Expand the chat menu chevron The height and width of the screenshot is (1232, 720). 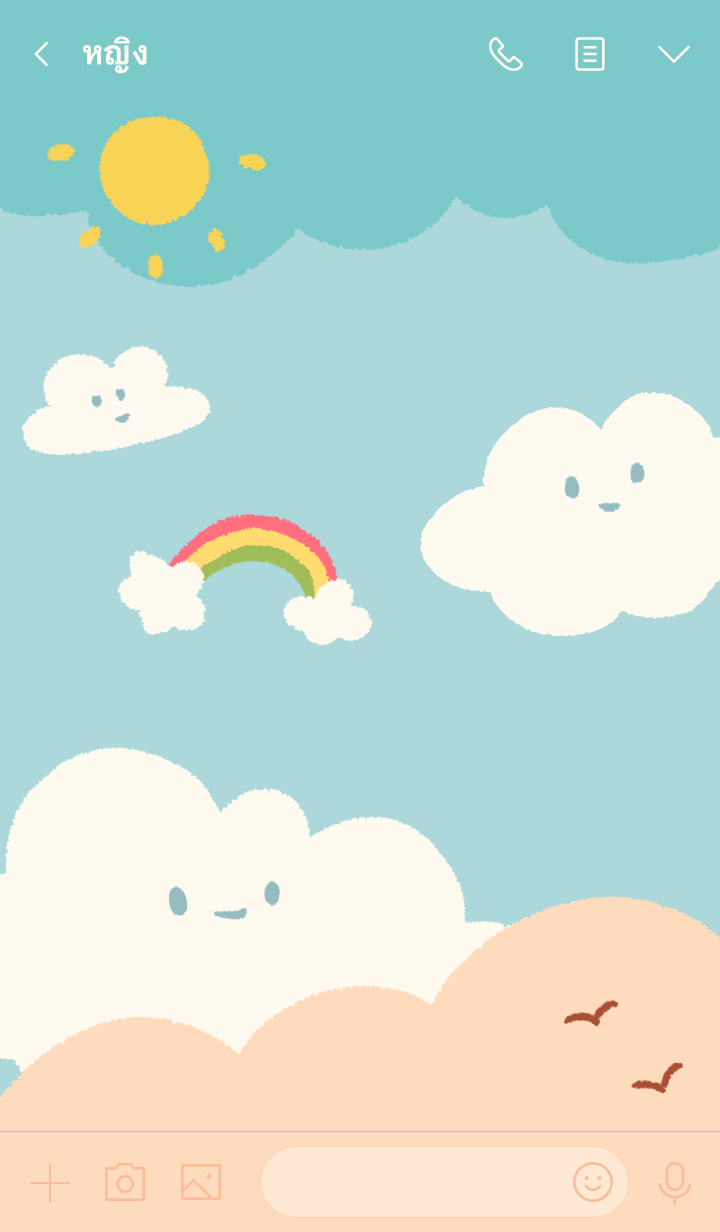click(673, 54)
